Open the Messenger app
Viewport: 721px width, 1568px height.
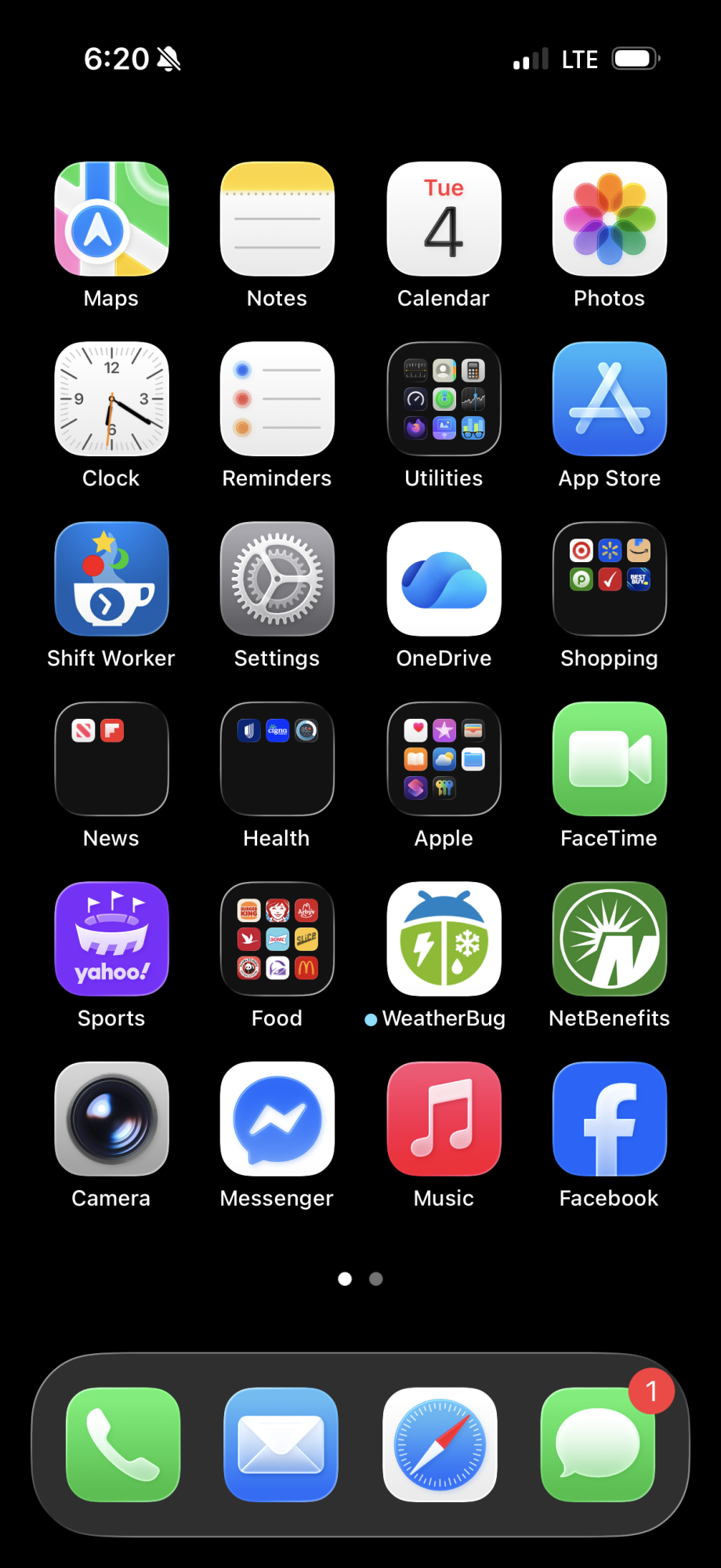coord(277,1119)
